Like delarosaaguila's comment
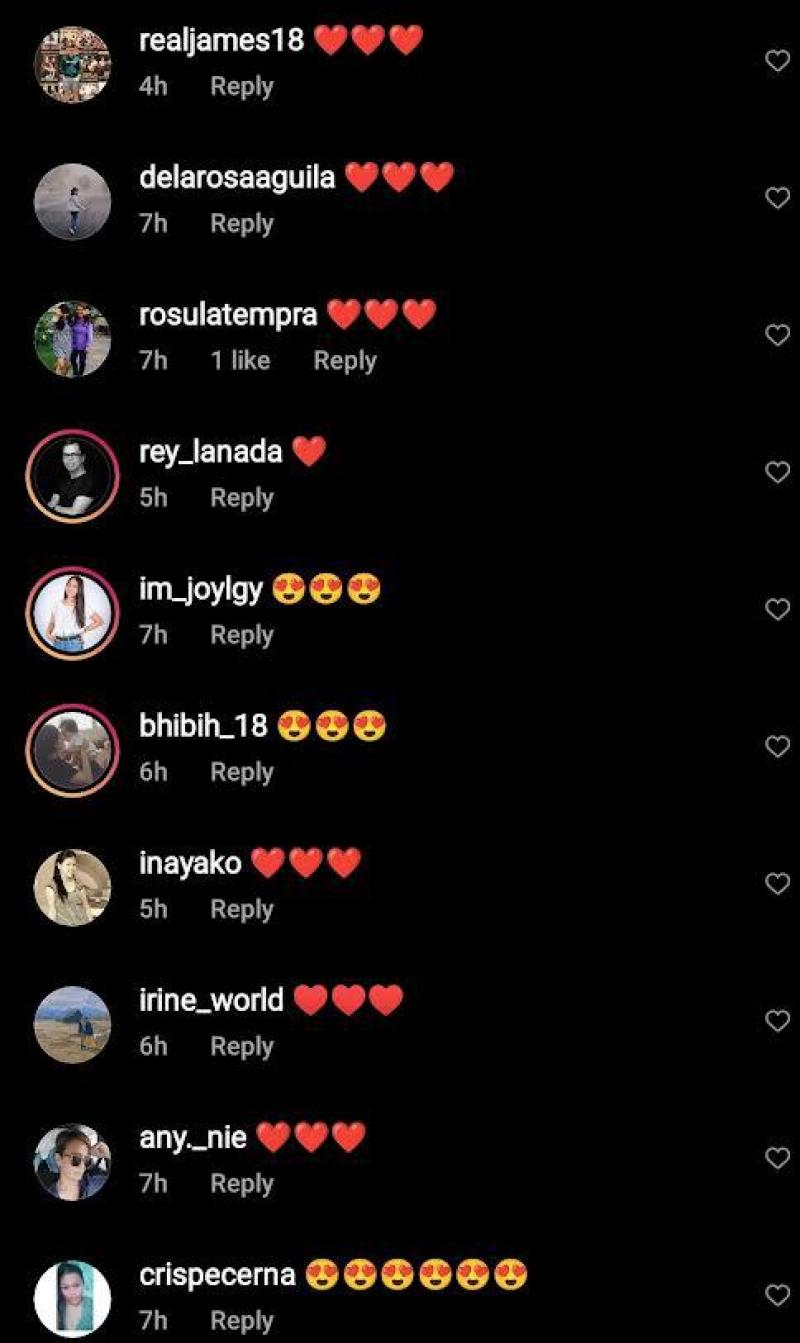Image resolution: width=800 pixels, height=1343 pixels. pyautogui.click(x=777, y=198)
